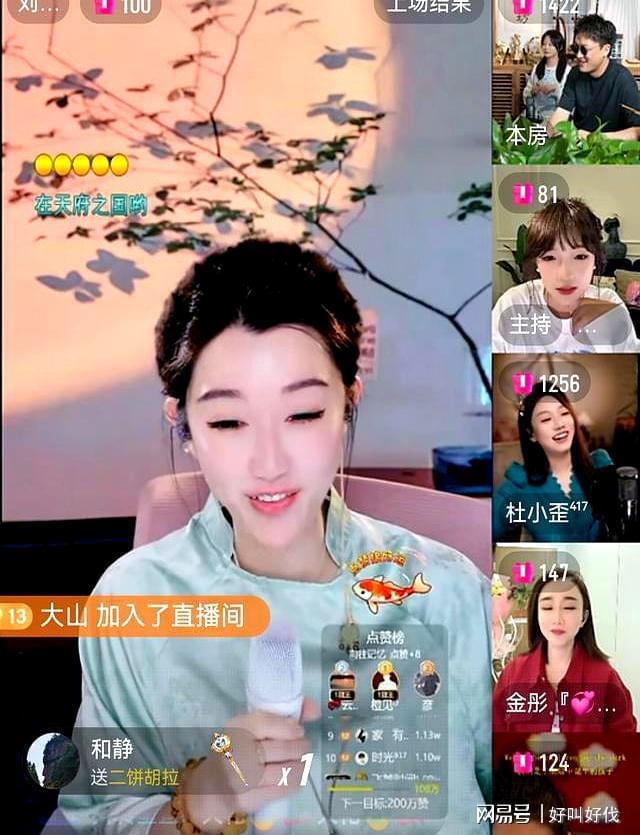
Task: Open 金彤's guest video tile
Action: point(566,640)
